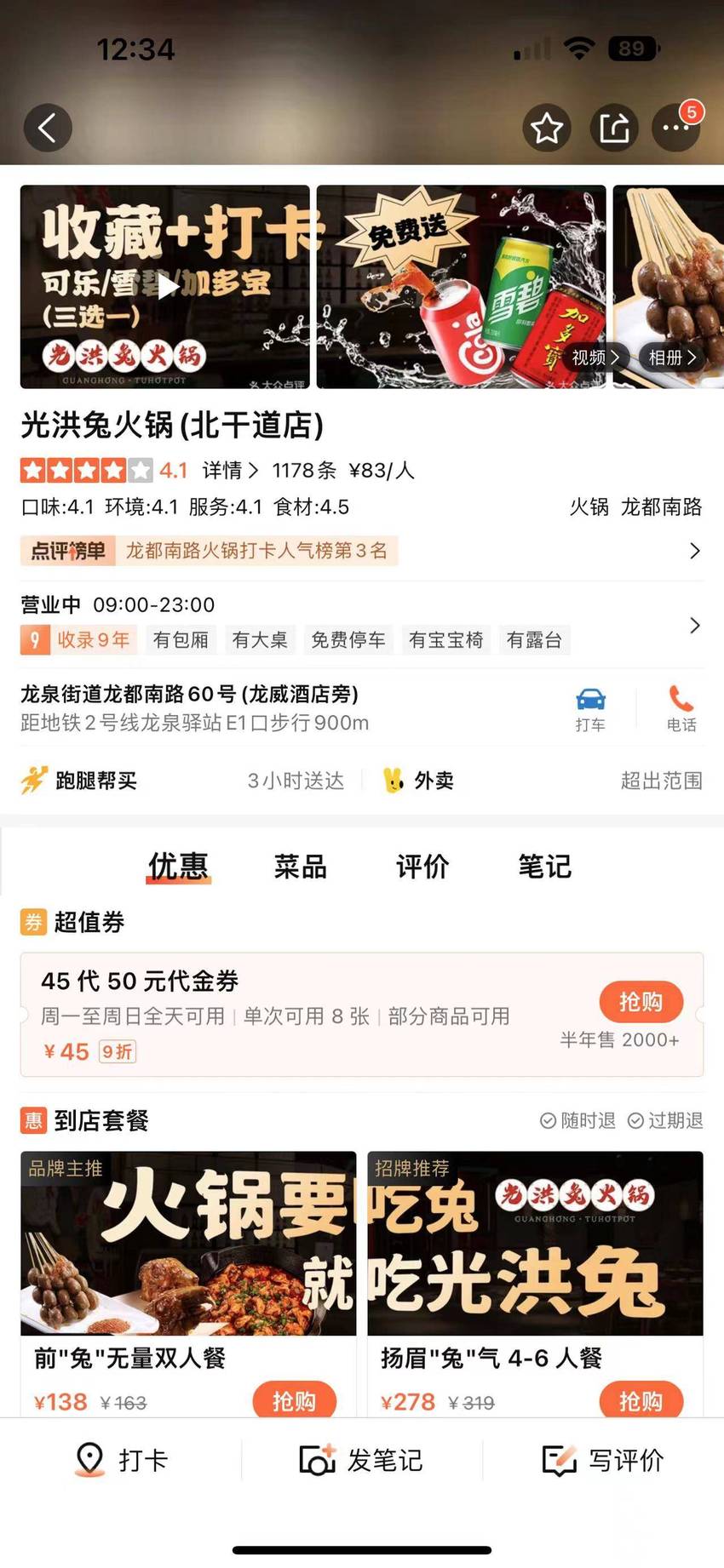724x1568 pixels.
Task: Switch to the 笔记 tab
Action: click(x=545, y=867)
